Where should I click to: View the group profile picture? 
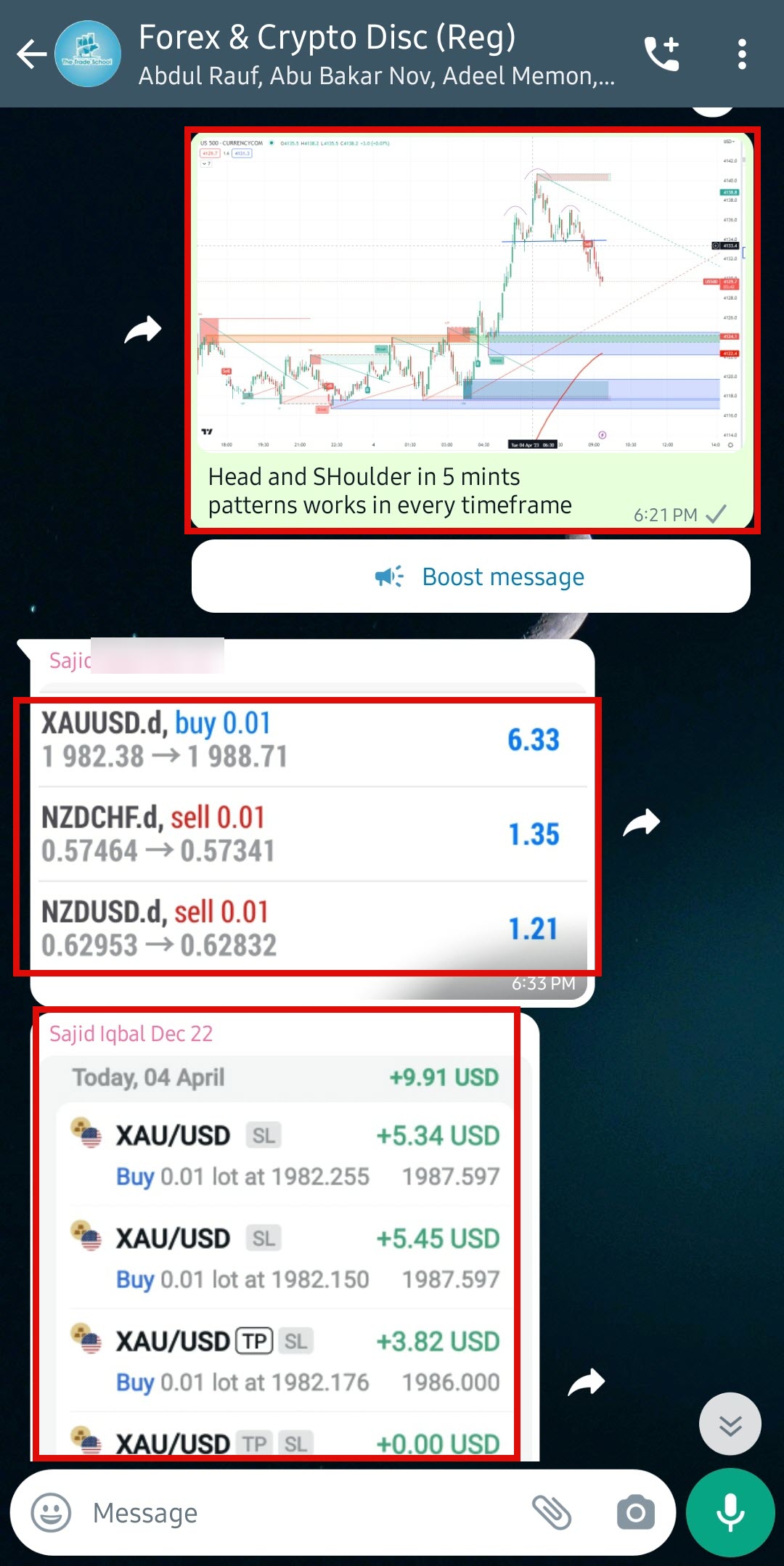(x=88, y=54)
